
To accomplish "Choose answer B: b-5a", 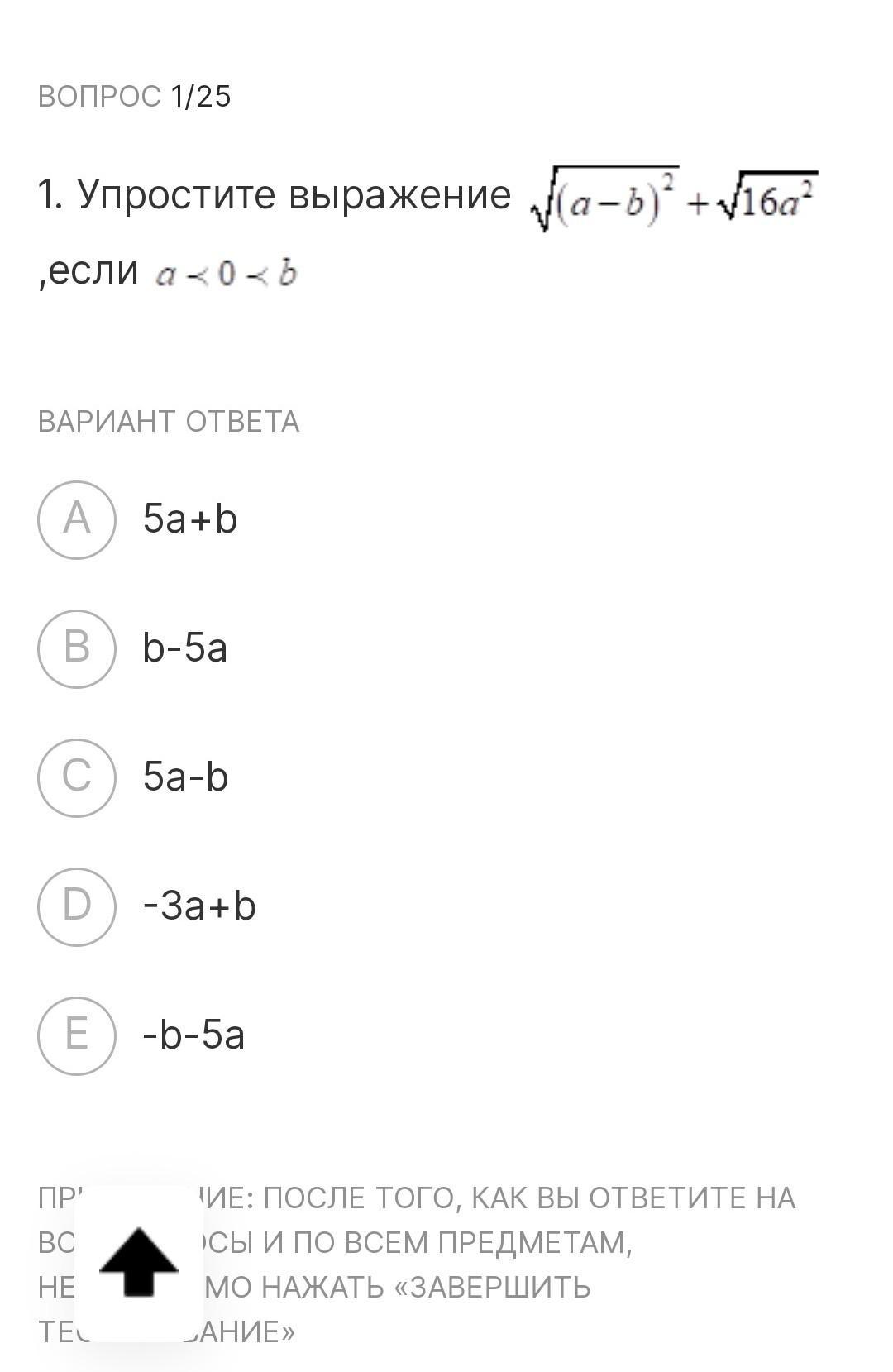I will coord(76,648).
